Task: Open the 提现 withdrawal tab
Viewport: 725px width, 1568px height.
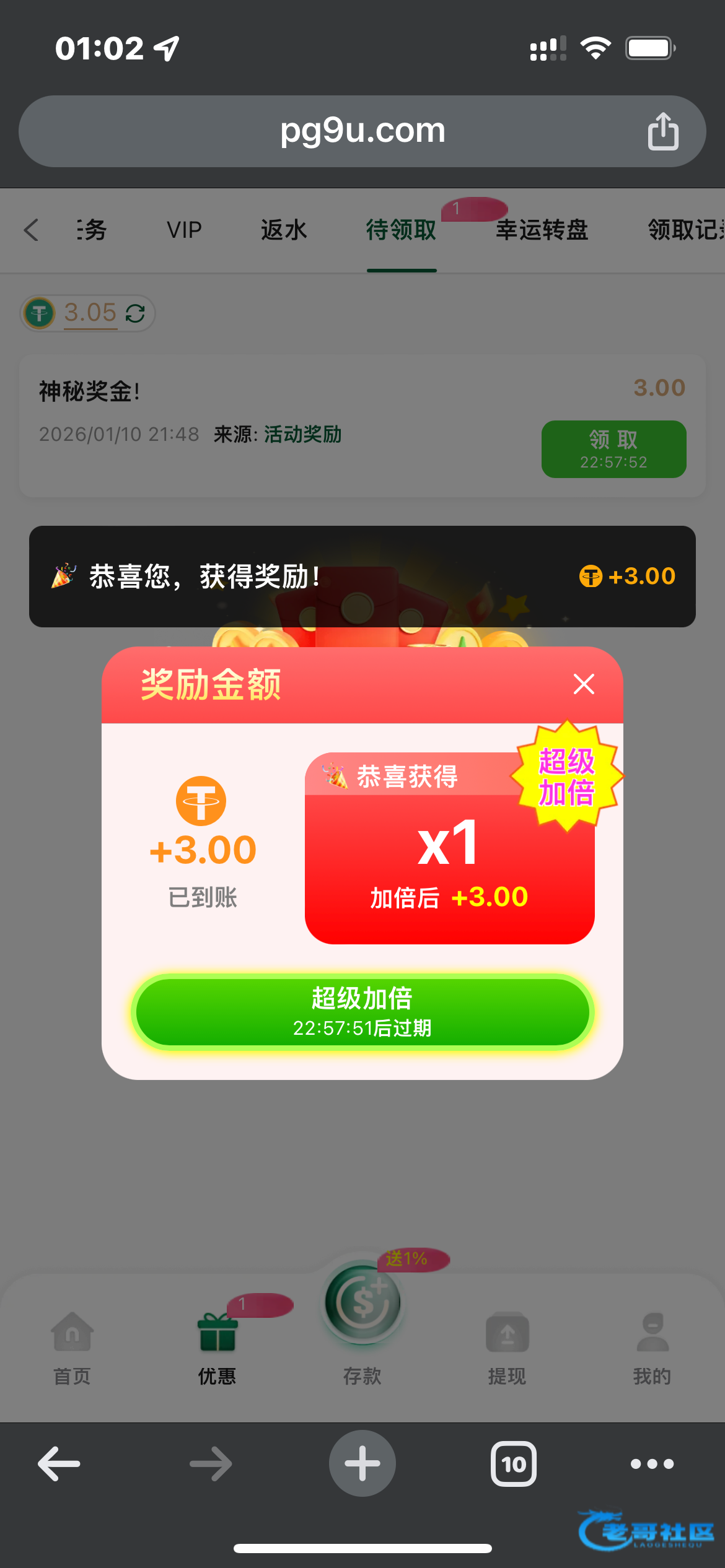Action: pos(507,1348)
